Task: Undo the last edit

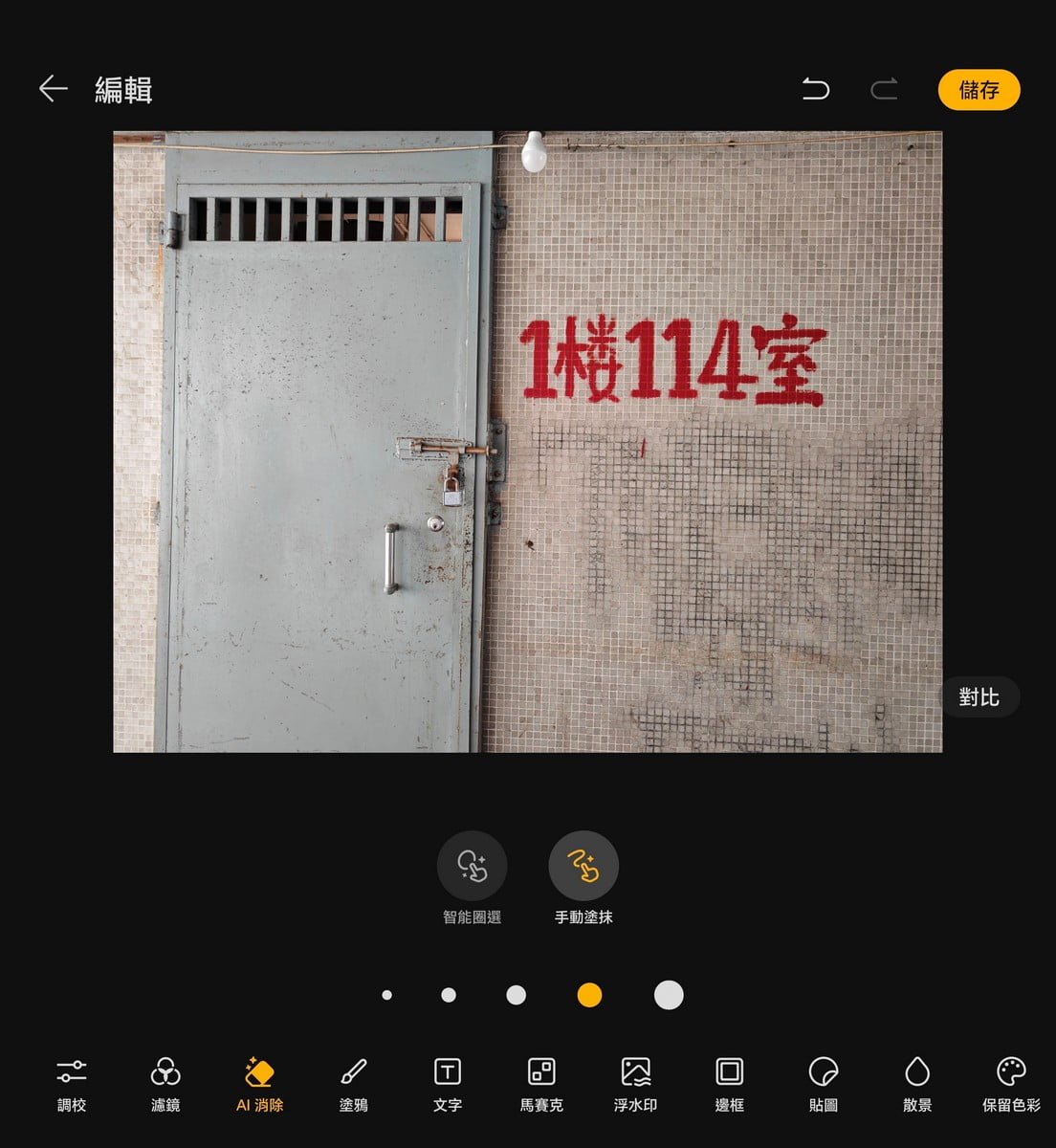Action: pyautogui.click(x=815, y=90)
